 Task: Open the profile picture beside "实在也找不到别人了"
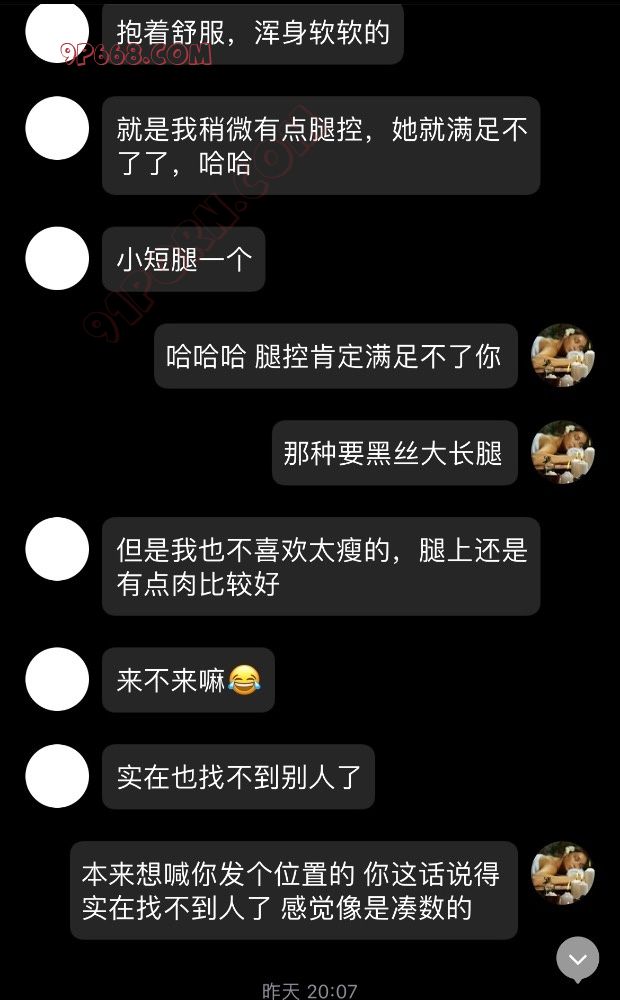click(x=57, y=776)
